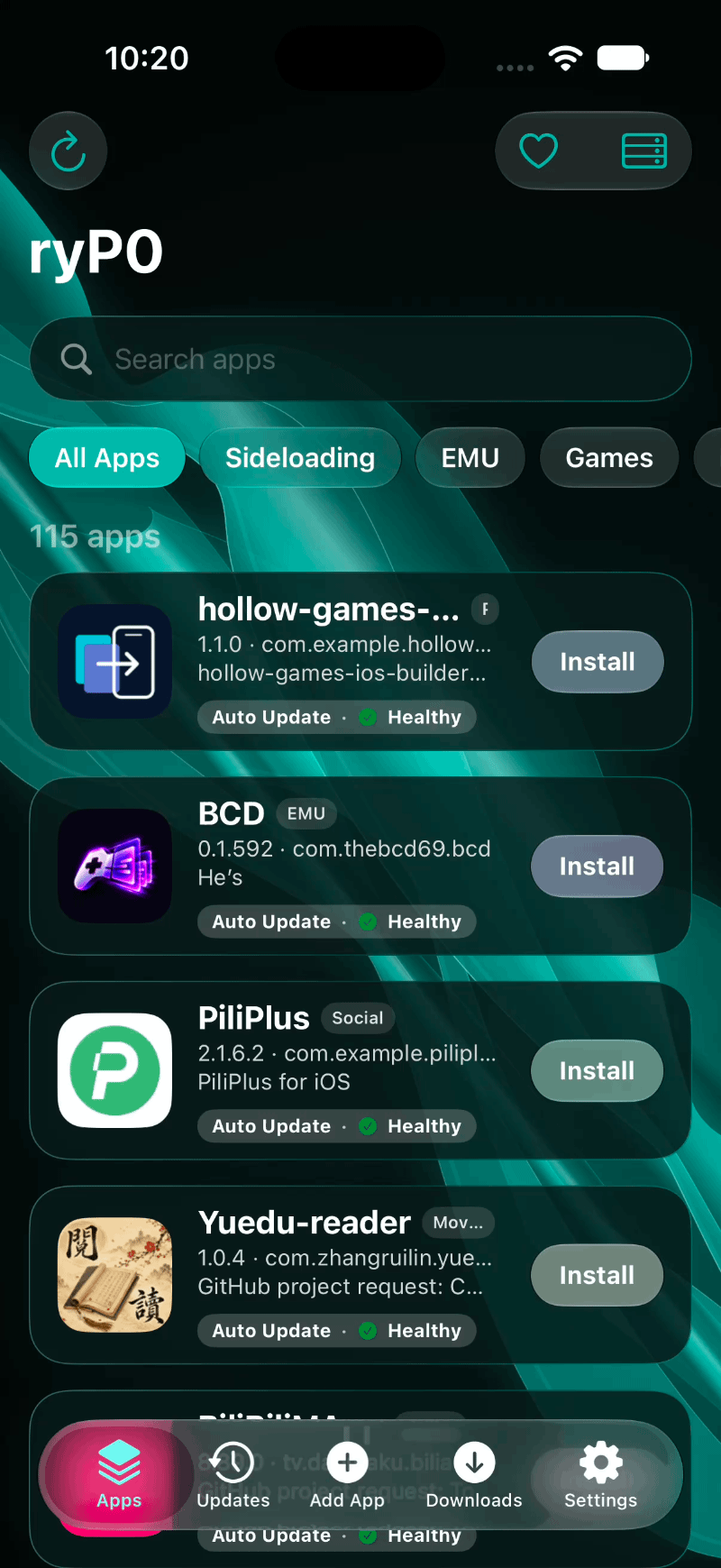Screen dimensions: 721x1568
Task: Install BCD emulator
Action: (598, 867)
